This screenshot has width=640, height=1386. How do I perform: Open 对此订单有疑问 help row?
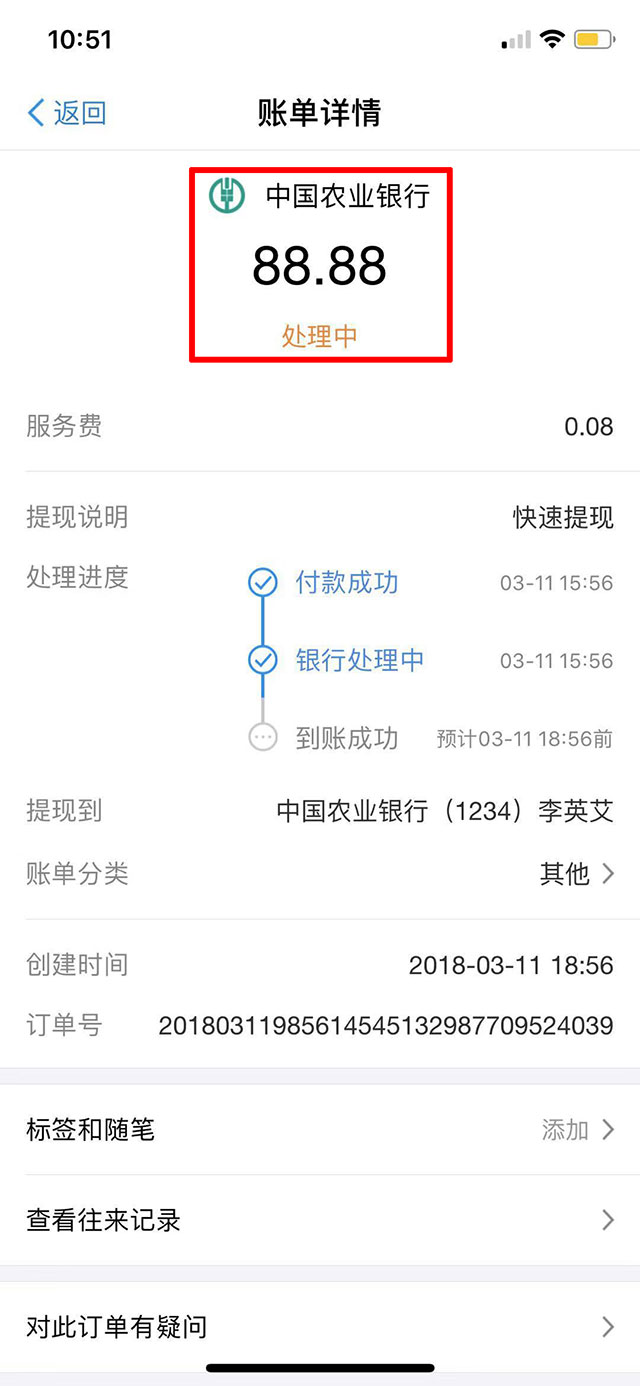[x=320, y=1327]
